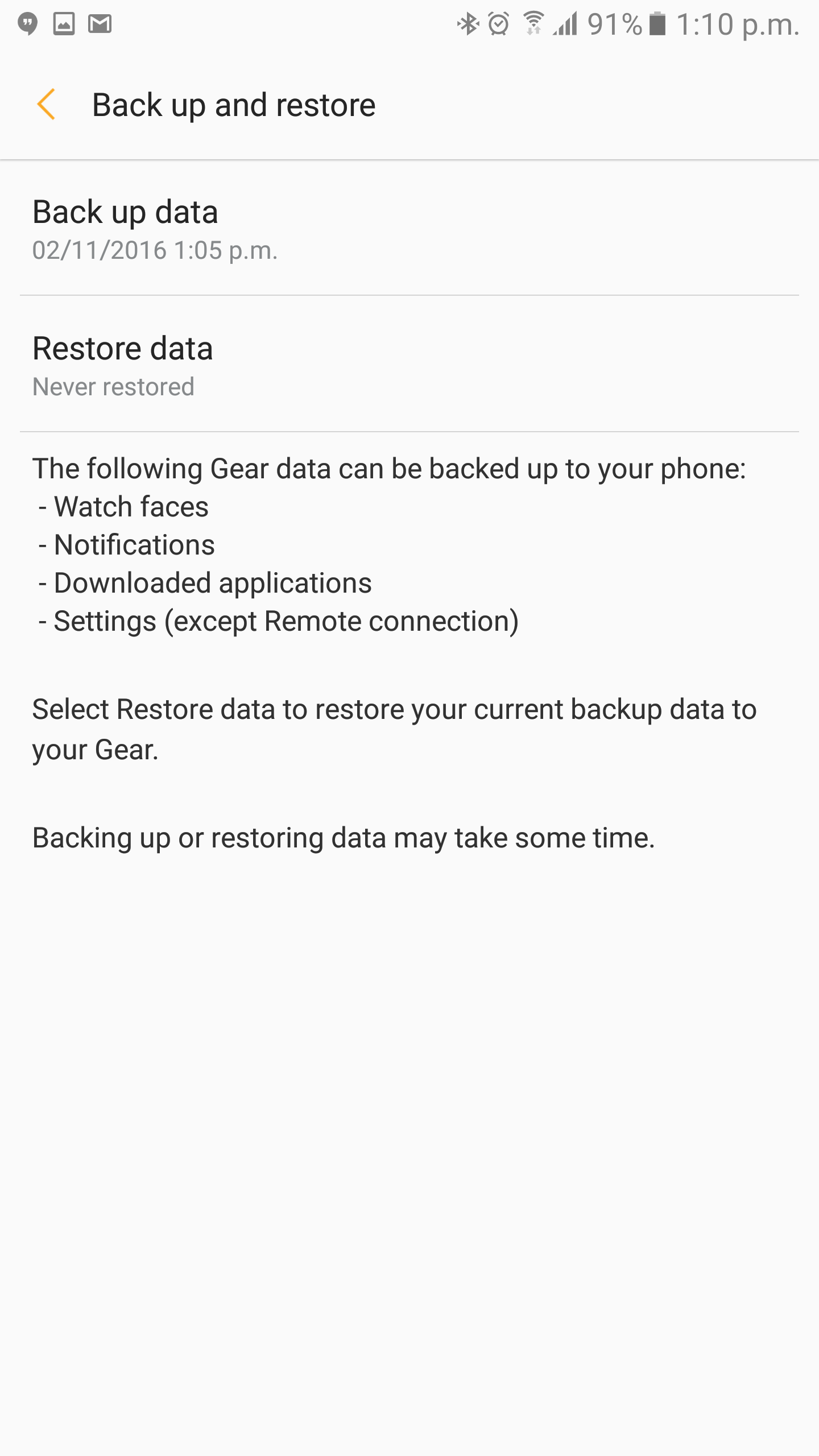Screen dimensions: 819x1456
Task: Select the Restore data option
Action: click(409, 365)
